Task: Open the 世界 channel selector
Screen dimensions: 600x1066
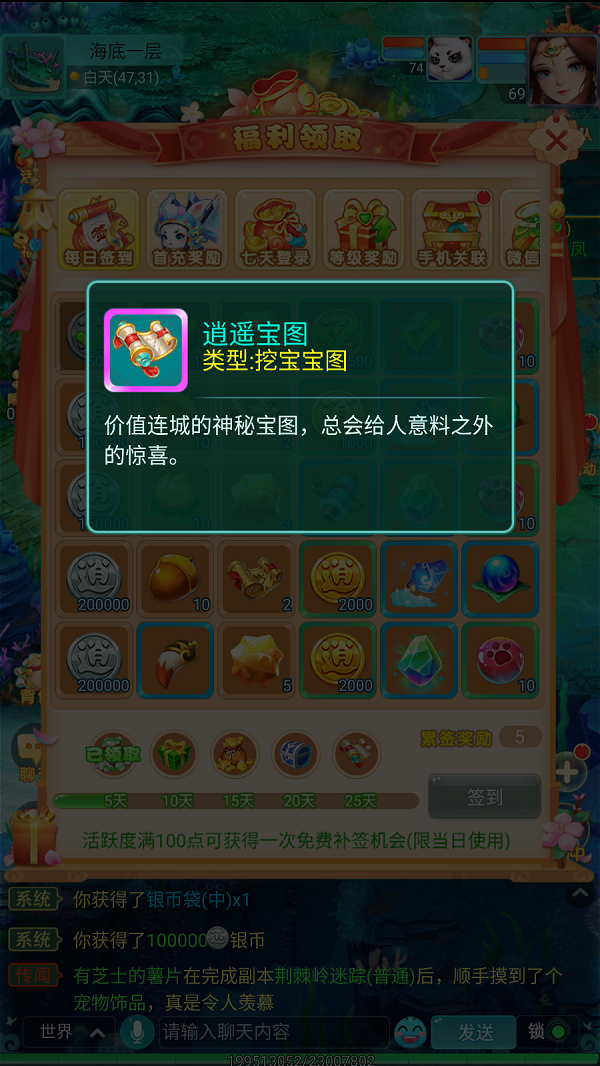Action: (x=70, y=1032)
